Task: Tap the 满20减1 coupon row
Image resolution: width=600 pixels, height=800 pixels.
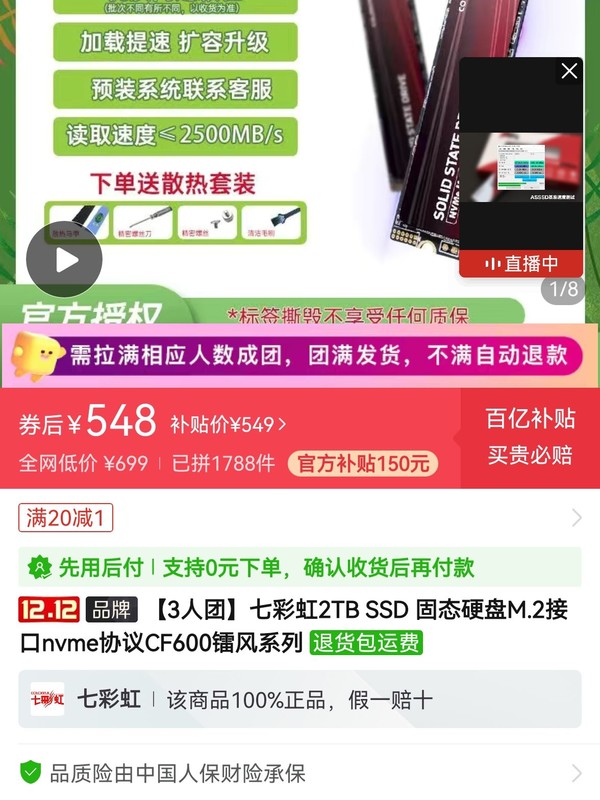Action: 300,517
